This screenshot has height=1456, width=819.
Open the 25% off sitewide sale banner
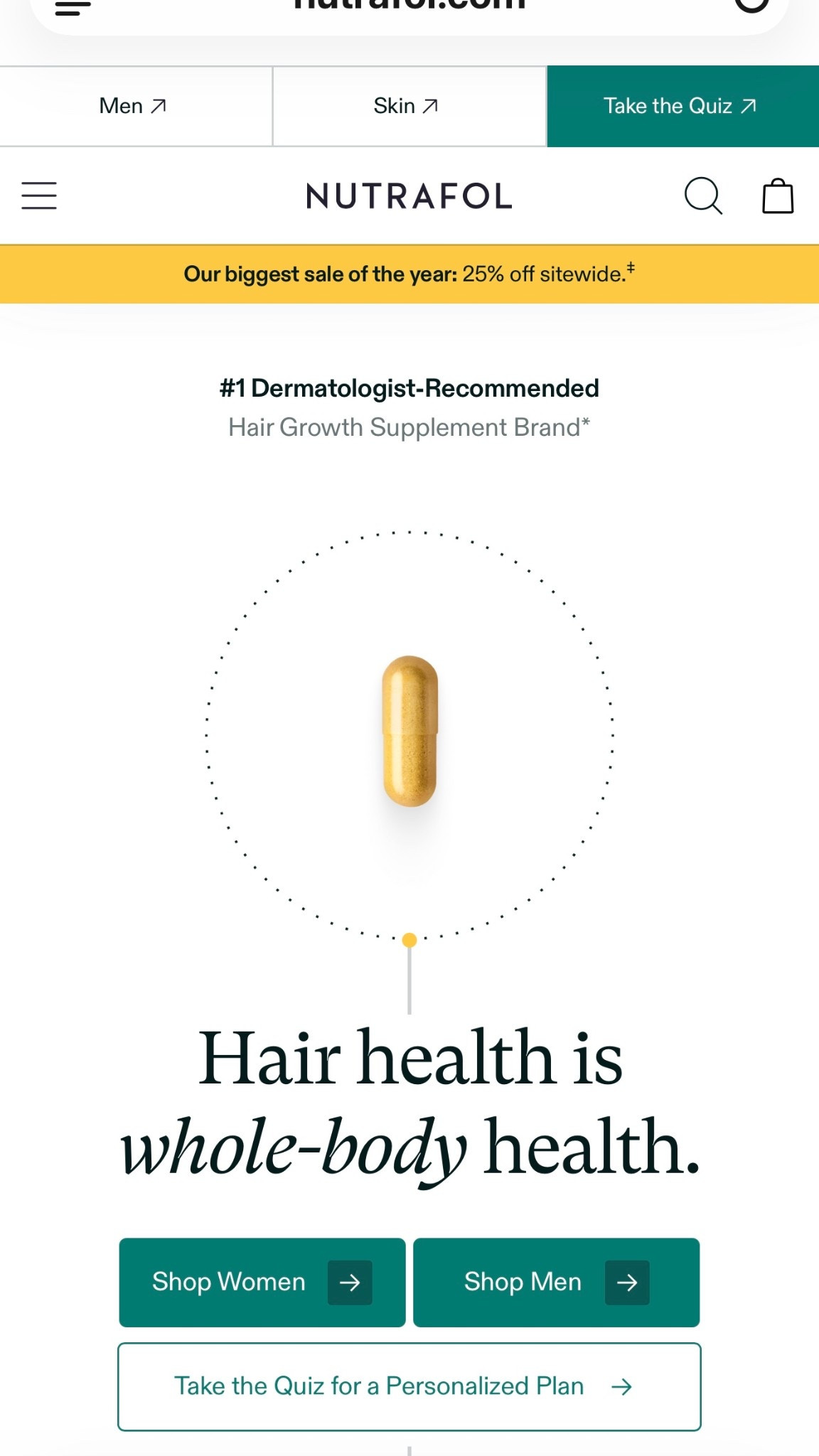pyautogui.click(x=409, y=274)
